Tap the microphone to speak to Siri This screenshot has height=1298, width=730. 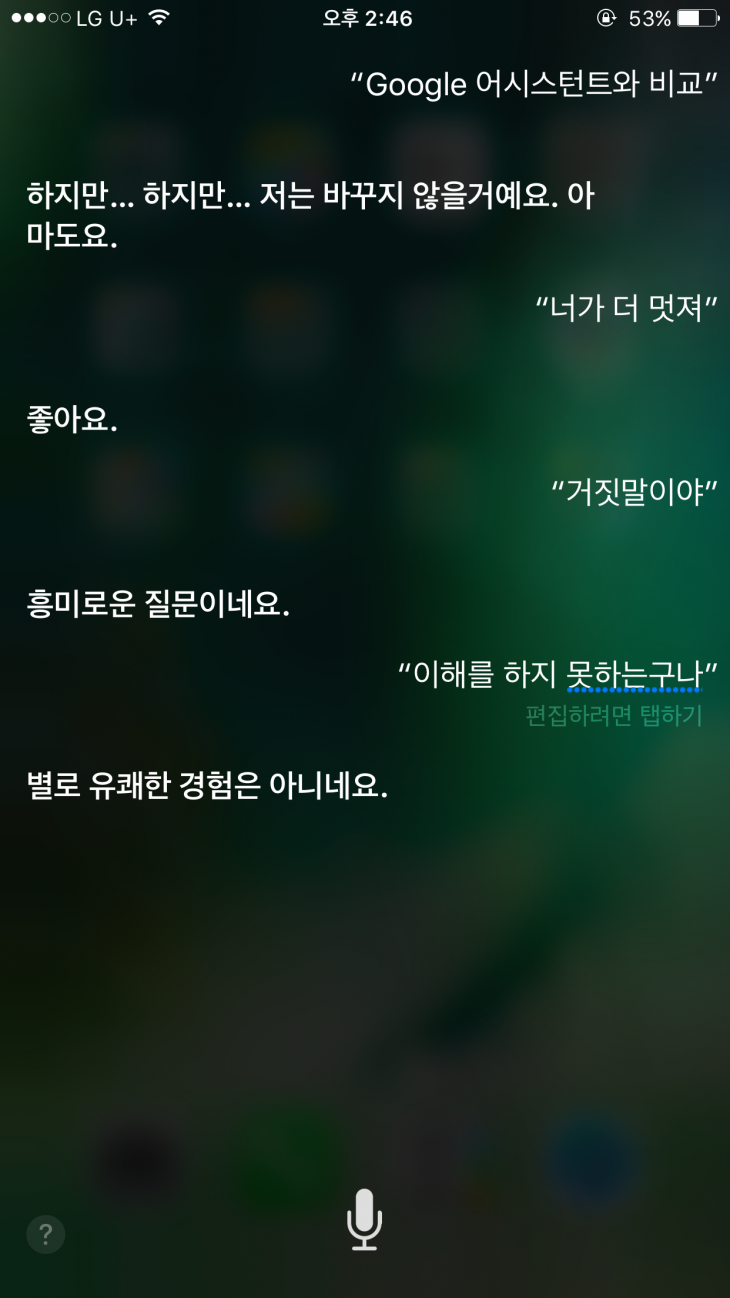(x=365, y=1220)
